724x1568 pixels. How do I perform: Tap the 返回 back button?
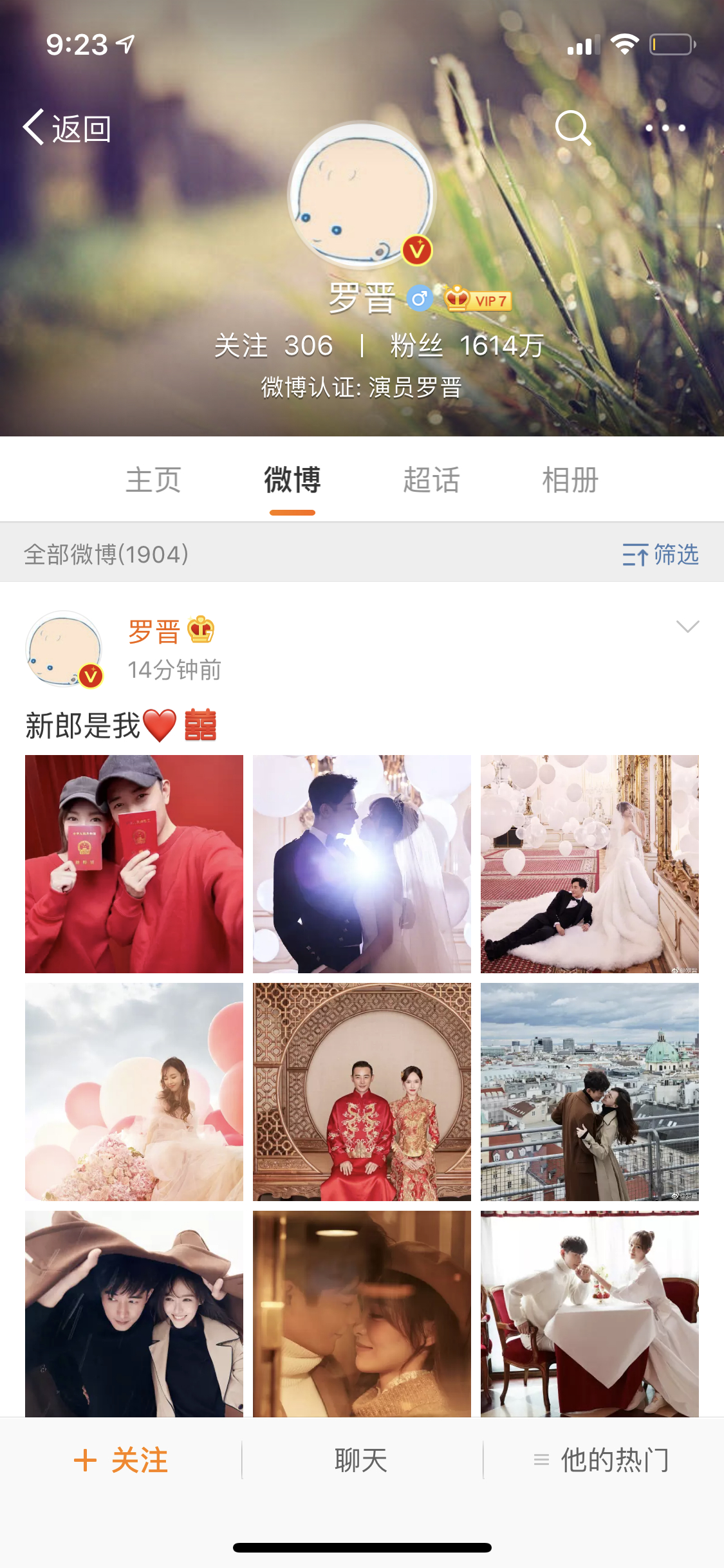(68, 128)
